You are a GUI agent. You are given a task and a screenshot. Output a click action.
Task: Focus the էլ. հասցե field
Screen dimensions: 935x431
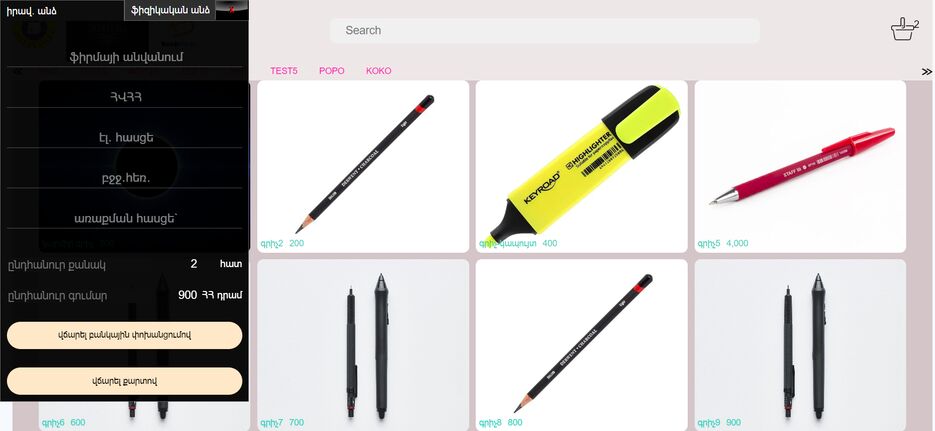pos(125,137)
